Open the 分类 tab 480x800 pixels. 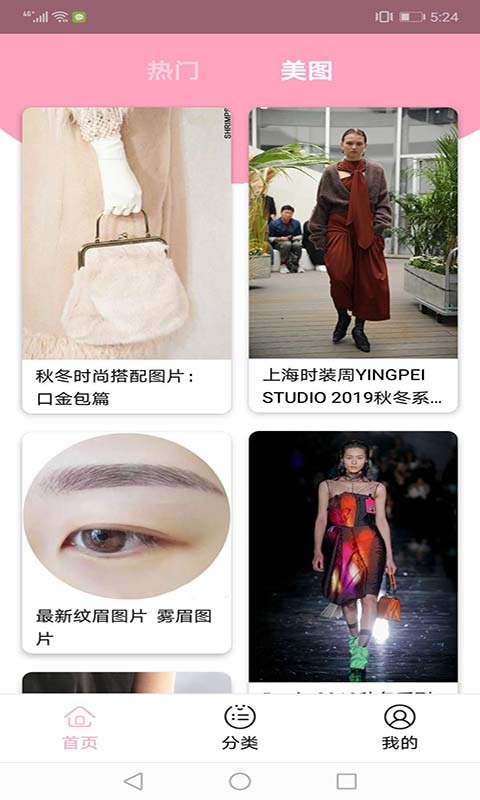click(x=240, y=728)
